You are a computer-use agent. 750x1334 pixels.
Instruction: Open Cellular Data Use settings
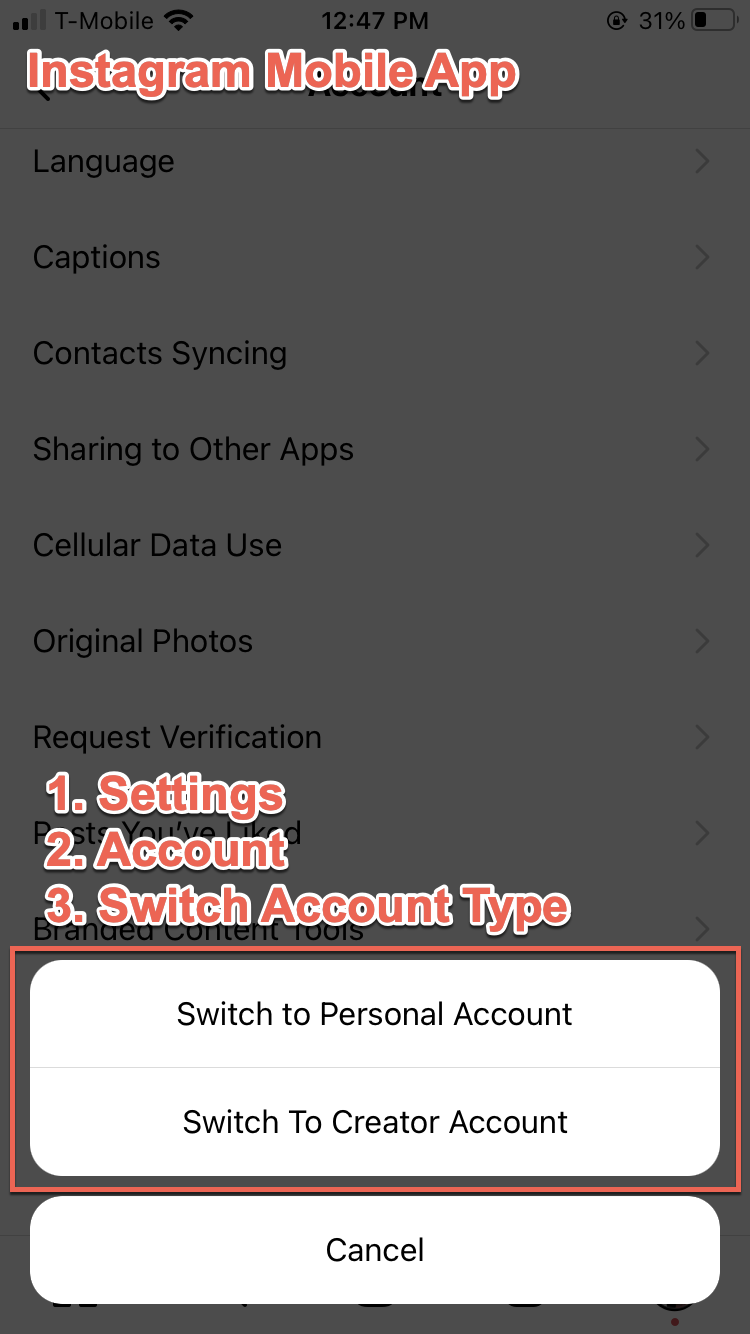(157, 545)
